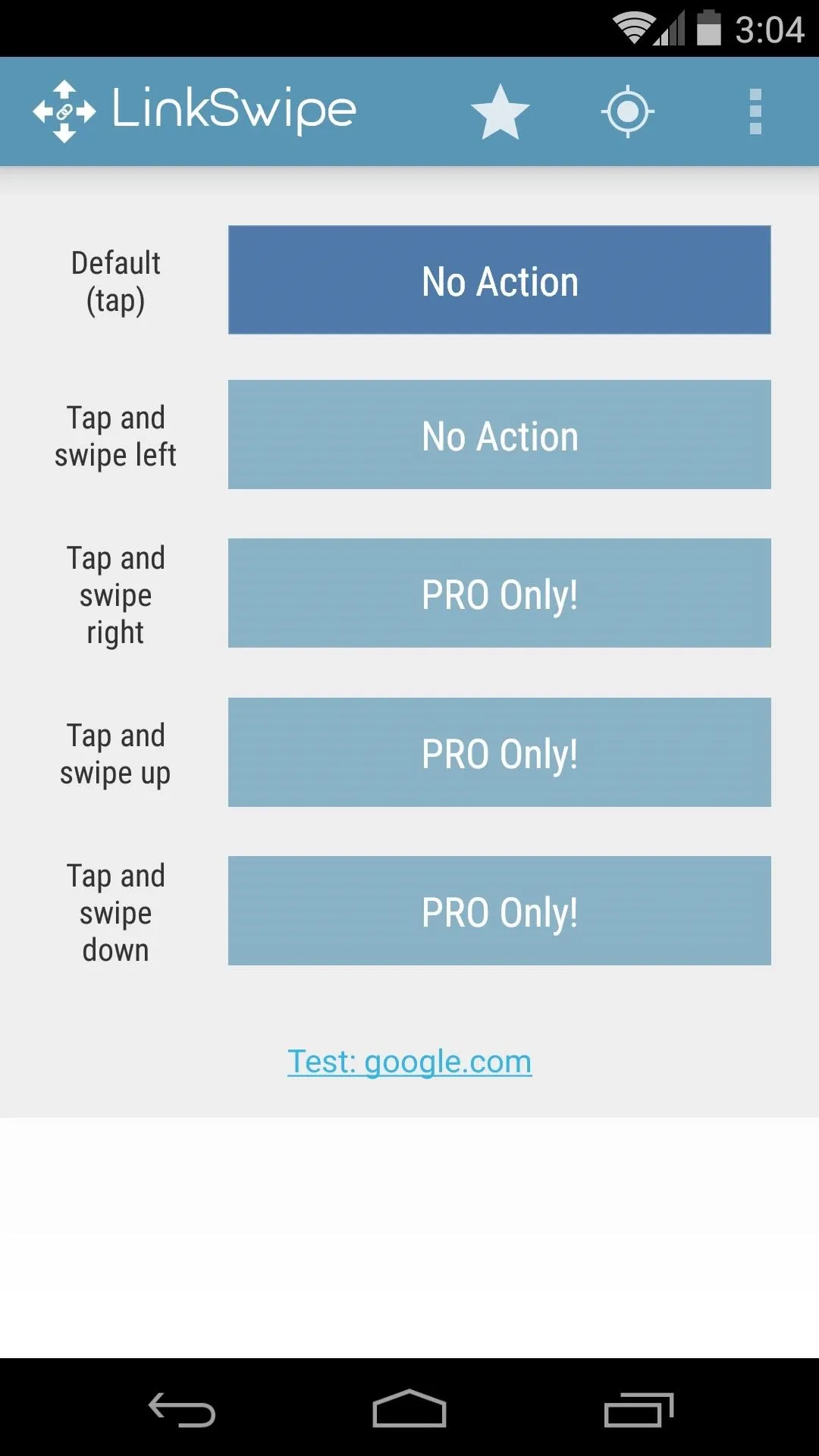Tap PRO Only button for swipe right
Screen dimensions: 819x1456
500,593
